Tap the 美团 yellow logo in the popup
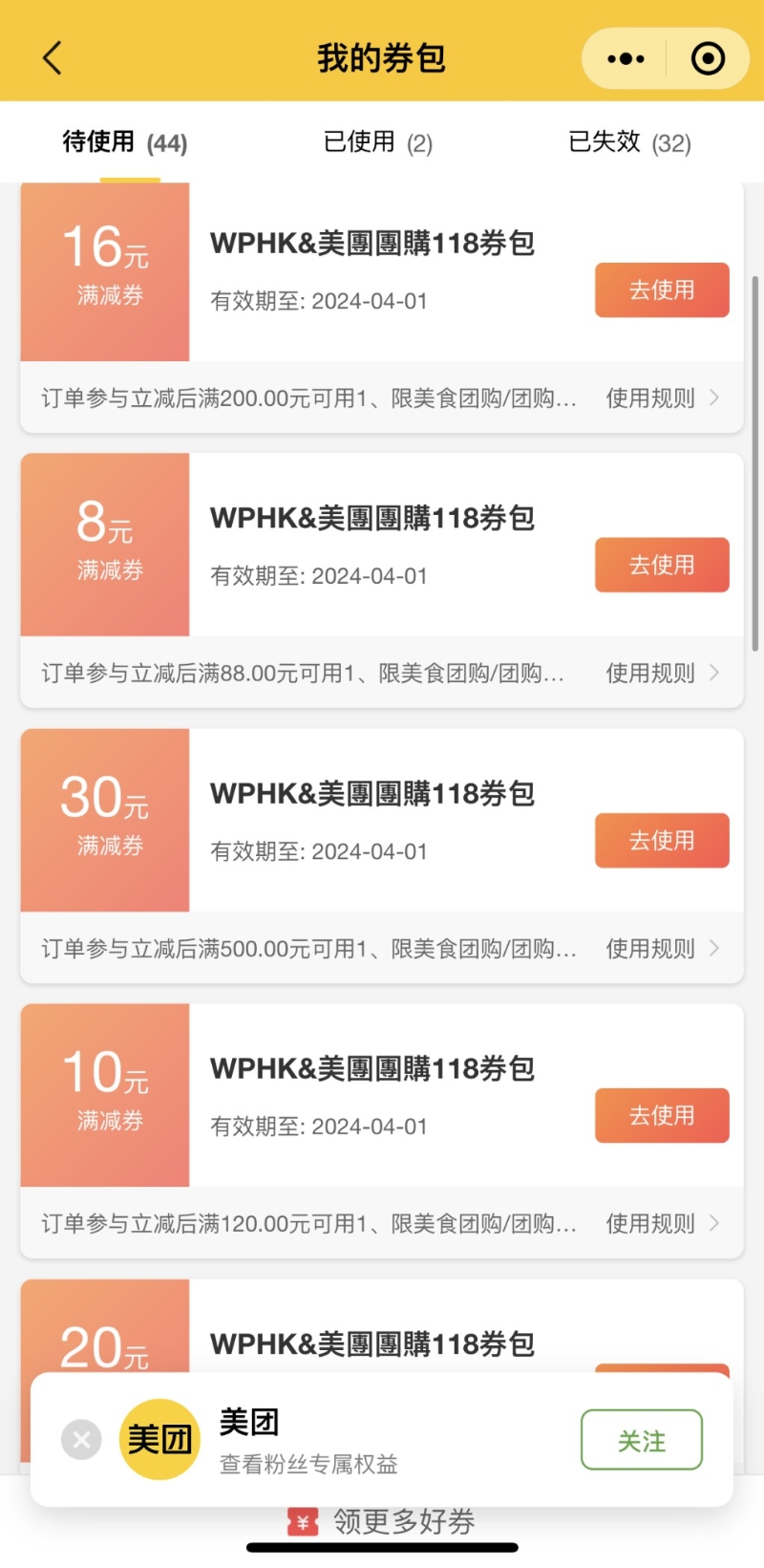 tap(159, 1438)
